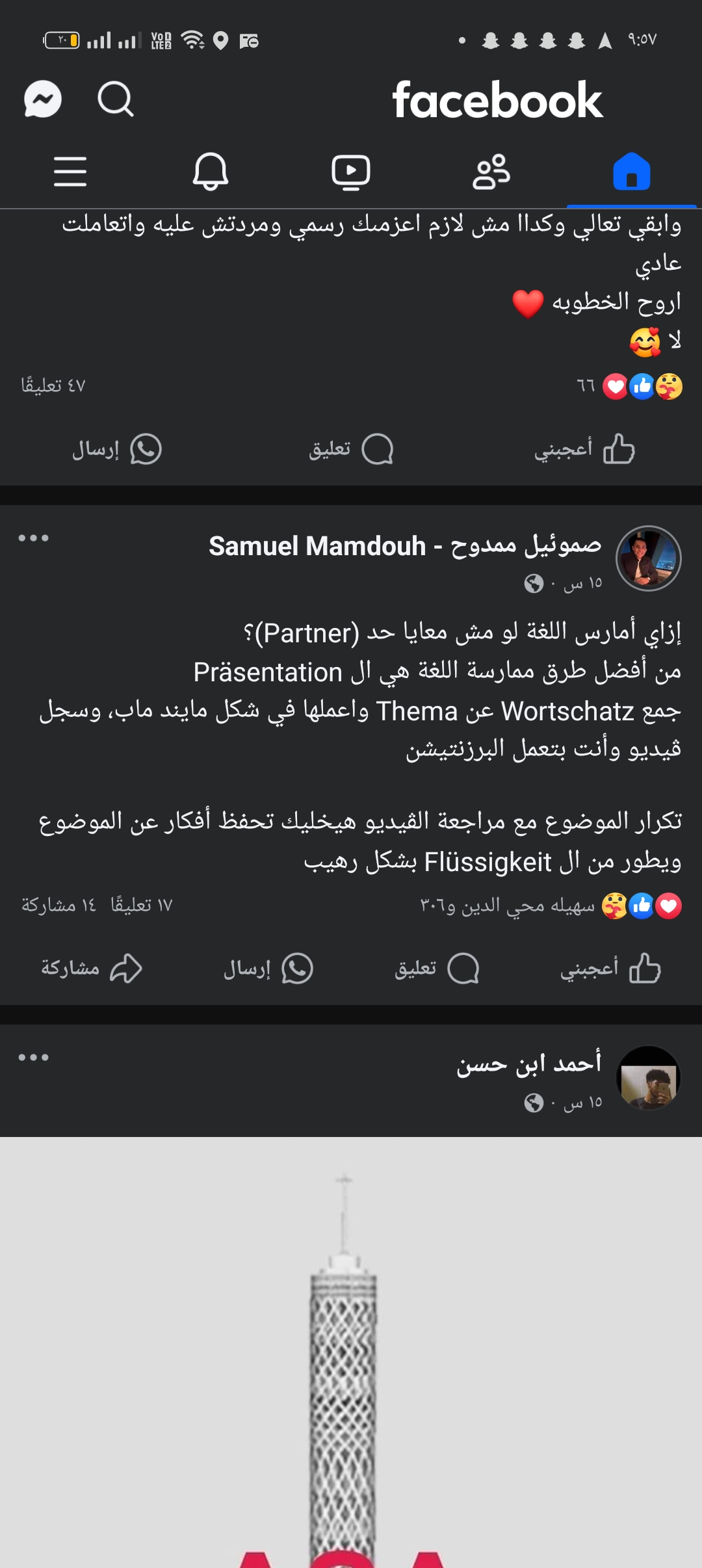Comment on the post with 47 comments
Viewport: 702px width, 1568px height.
tap(351, 449)
